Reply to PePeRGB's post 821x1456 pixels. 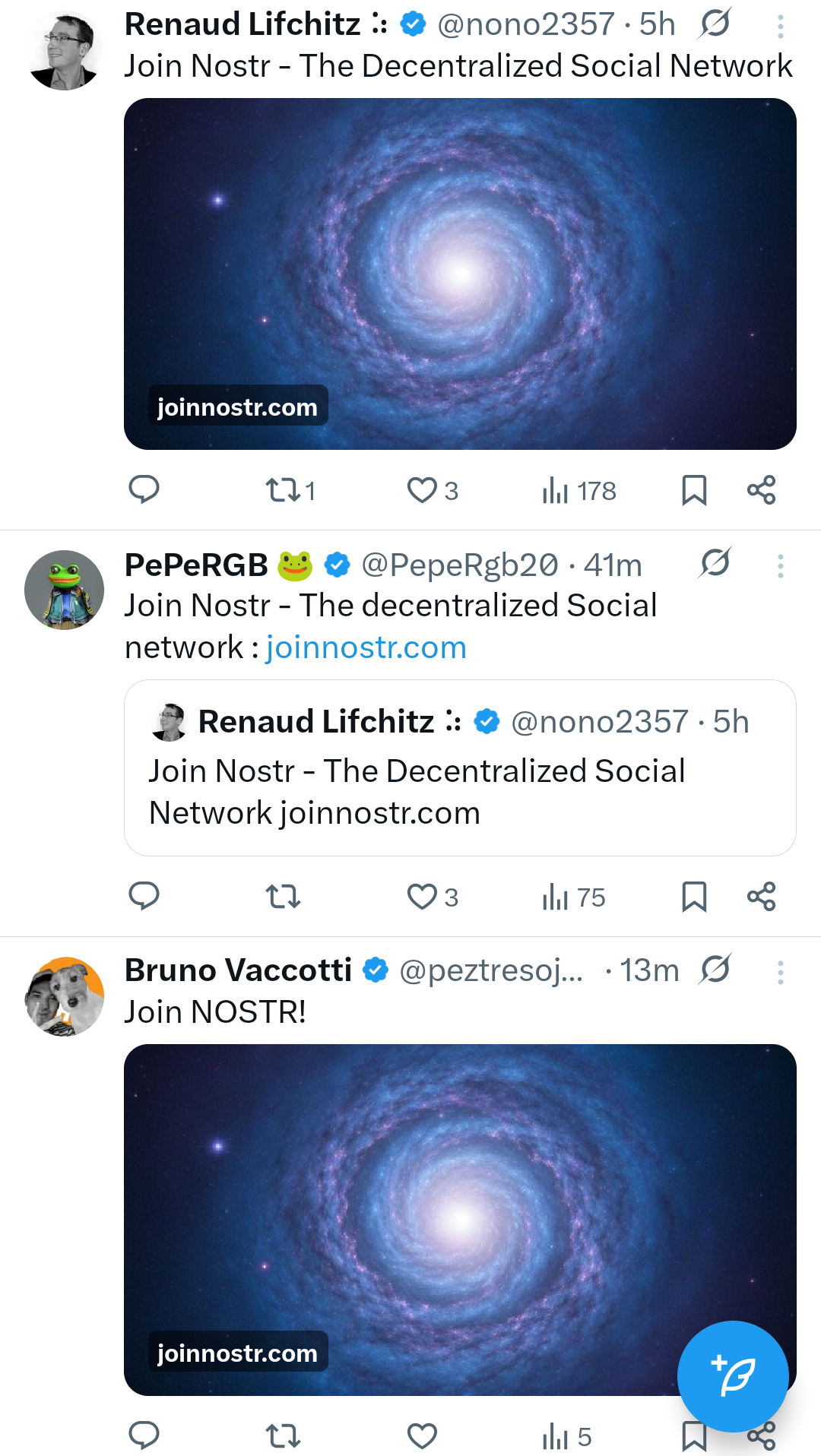144,897
